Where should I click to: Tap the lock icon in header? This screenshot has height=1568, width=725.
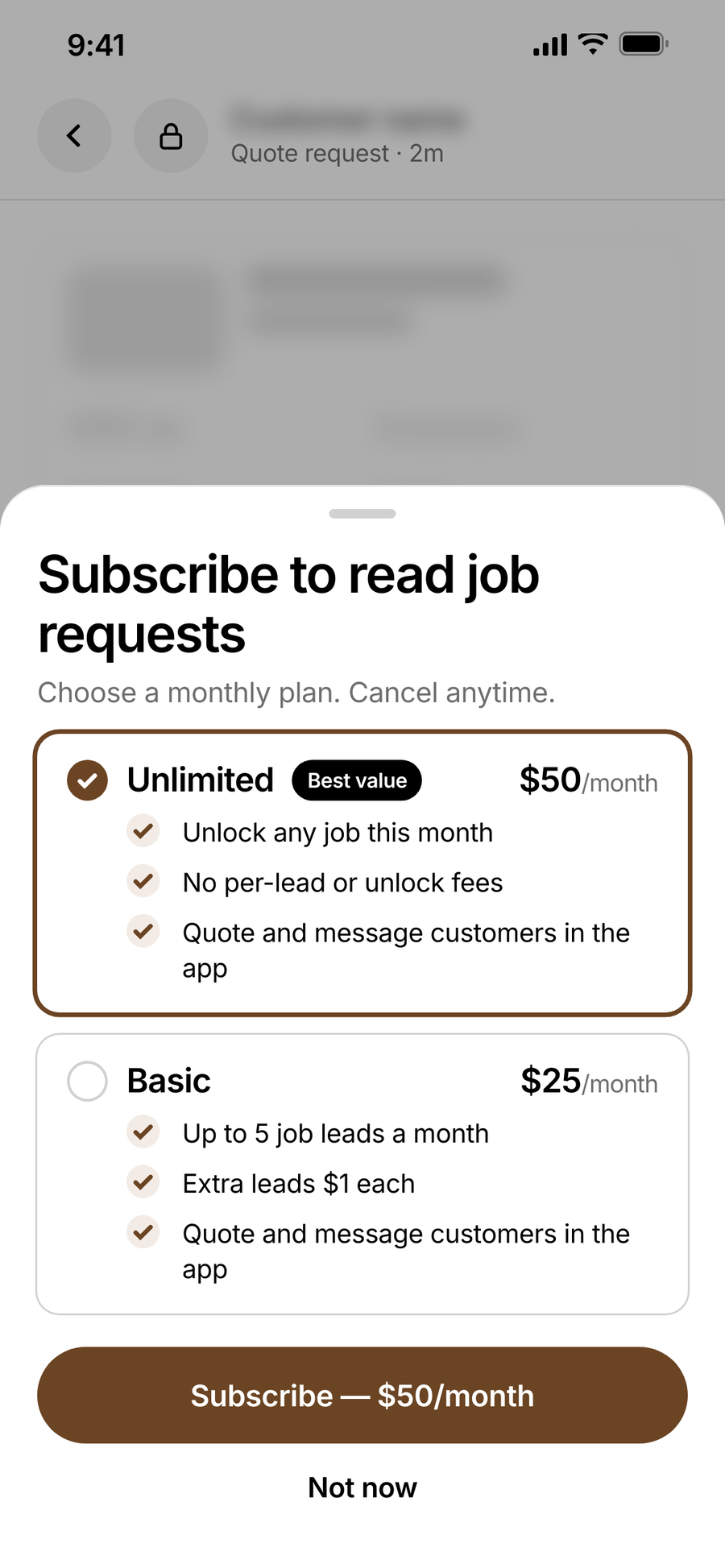(171, 135)
